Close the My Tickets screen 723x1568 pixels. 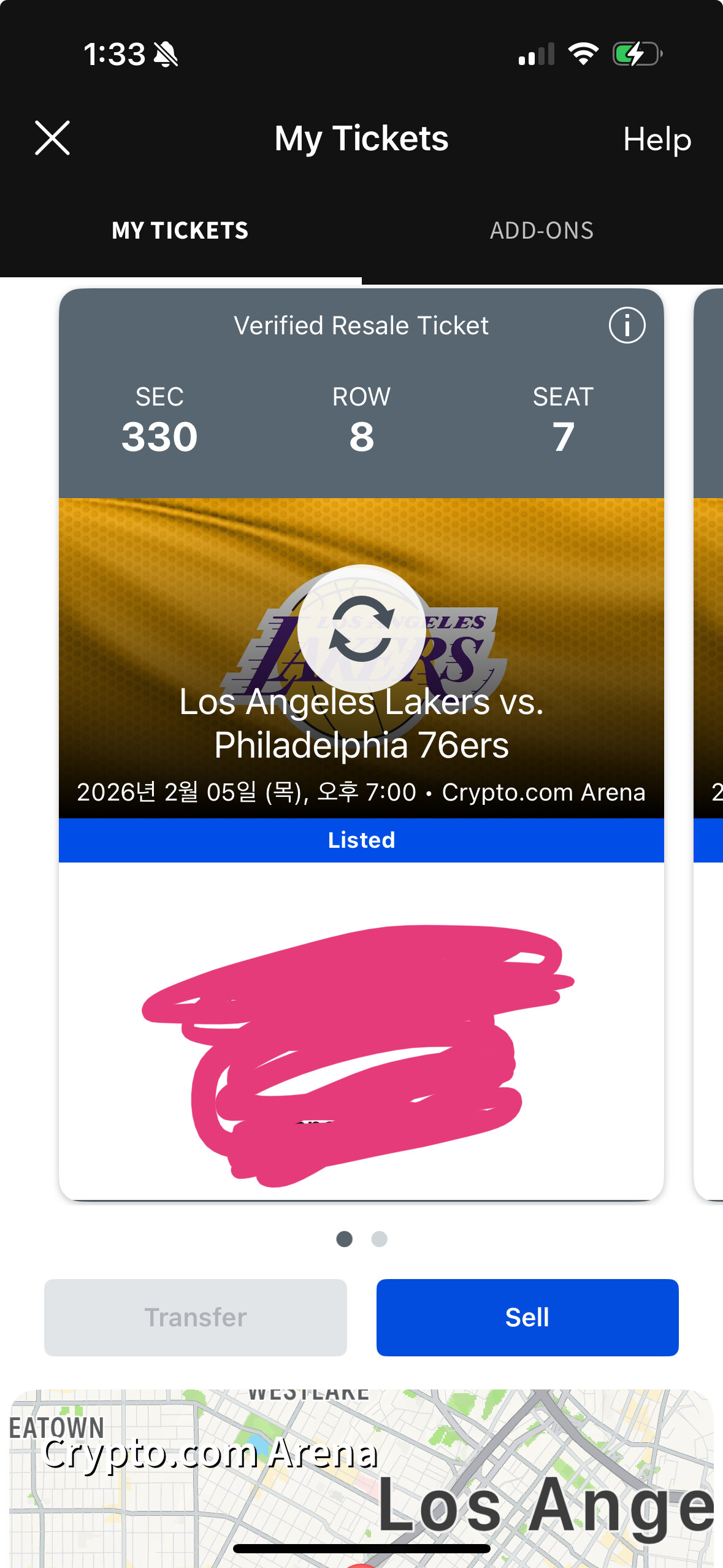coord(52,138)
